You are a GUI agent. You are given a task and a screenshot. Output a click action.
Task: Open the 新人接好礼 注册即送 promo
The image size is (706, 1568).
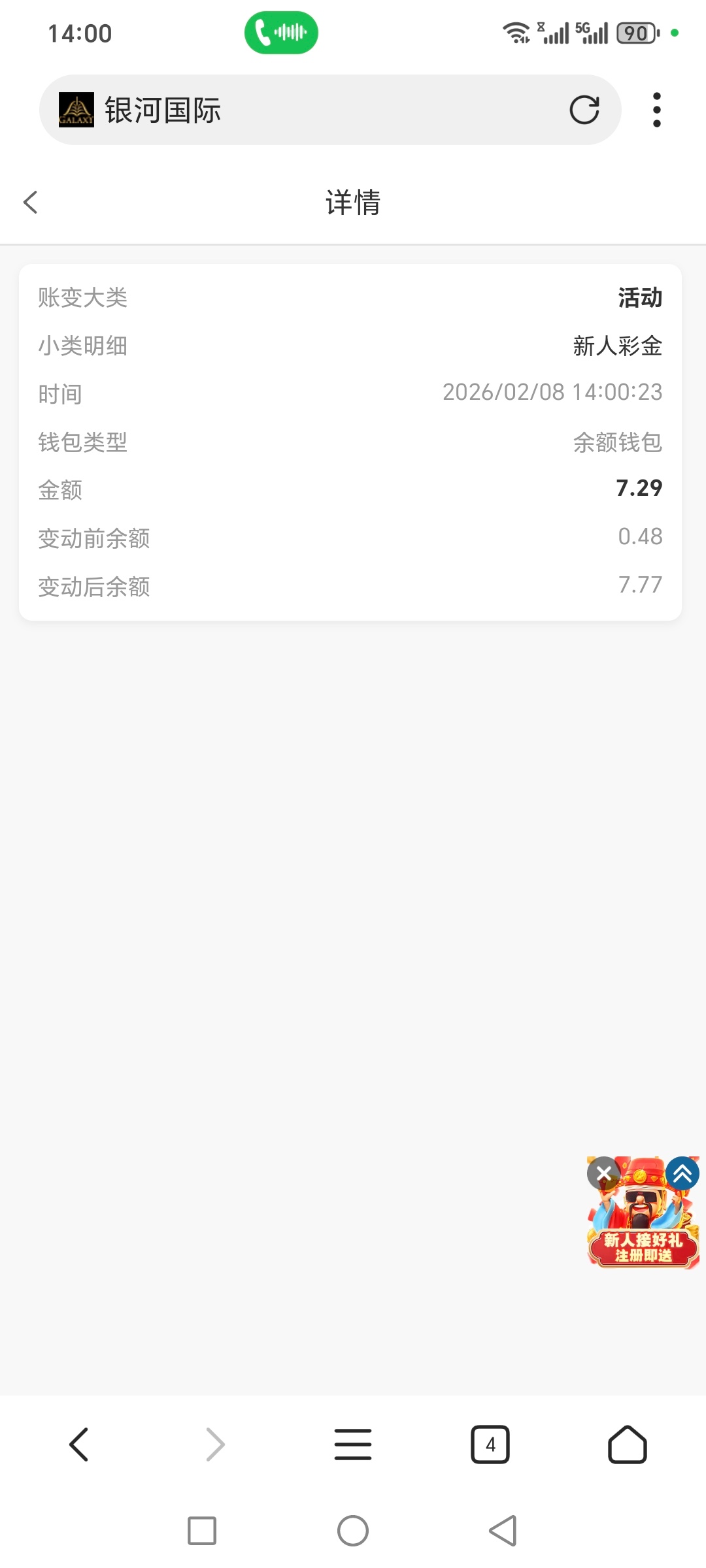643,1228
